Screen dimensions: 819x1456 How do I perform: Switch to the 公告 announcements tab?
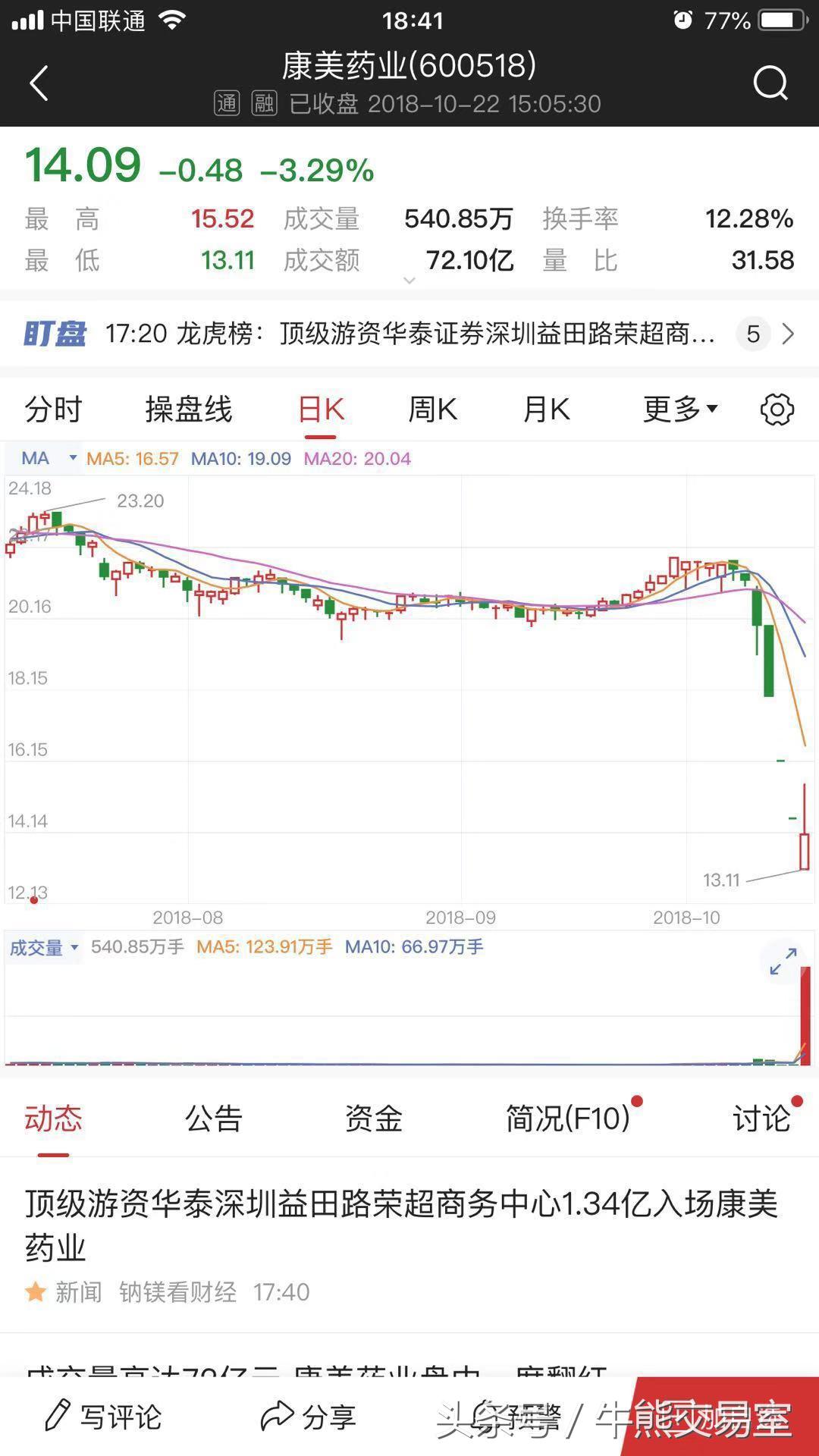click(213, 1118)
